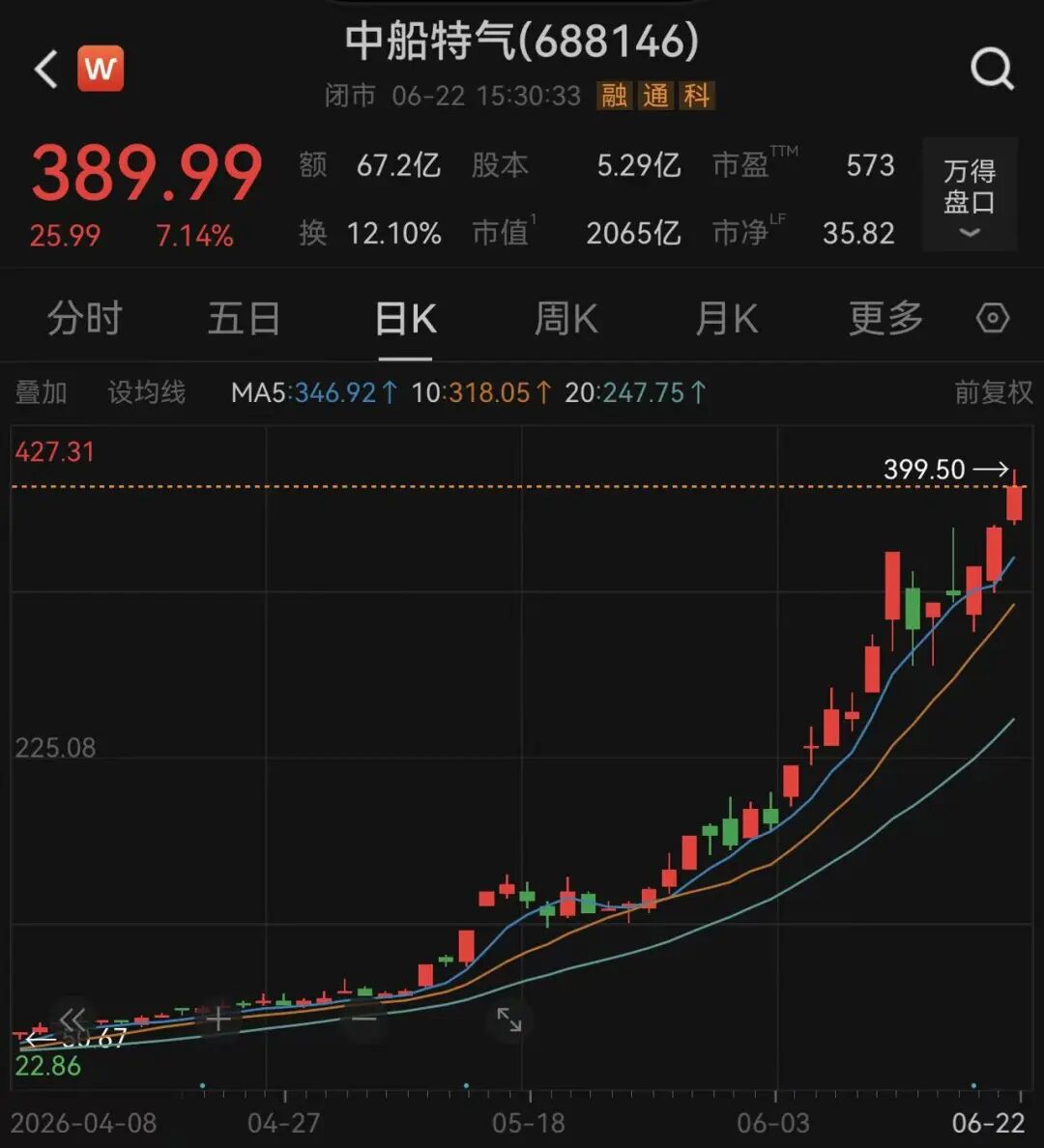The width and height of the screenshot is (1044, 1148).
Task: Zoom out the chart with minus
Action: point(364,1019)
